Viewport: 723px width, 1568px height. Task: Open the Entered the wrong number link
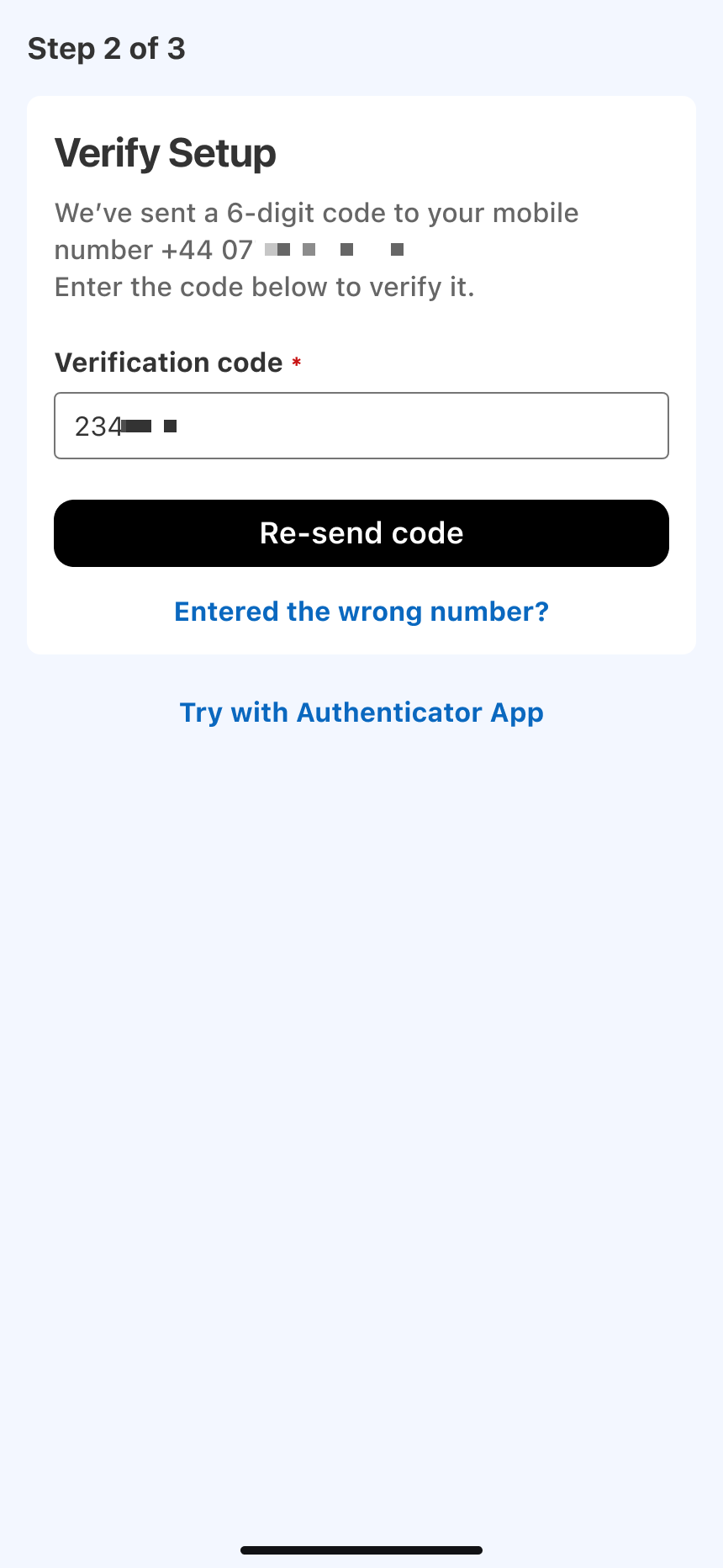coord(361,612)
